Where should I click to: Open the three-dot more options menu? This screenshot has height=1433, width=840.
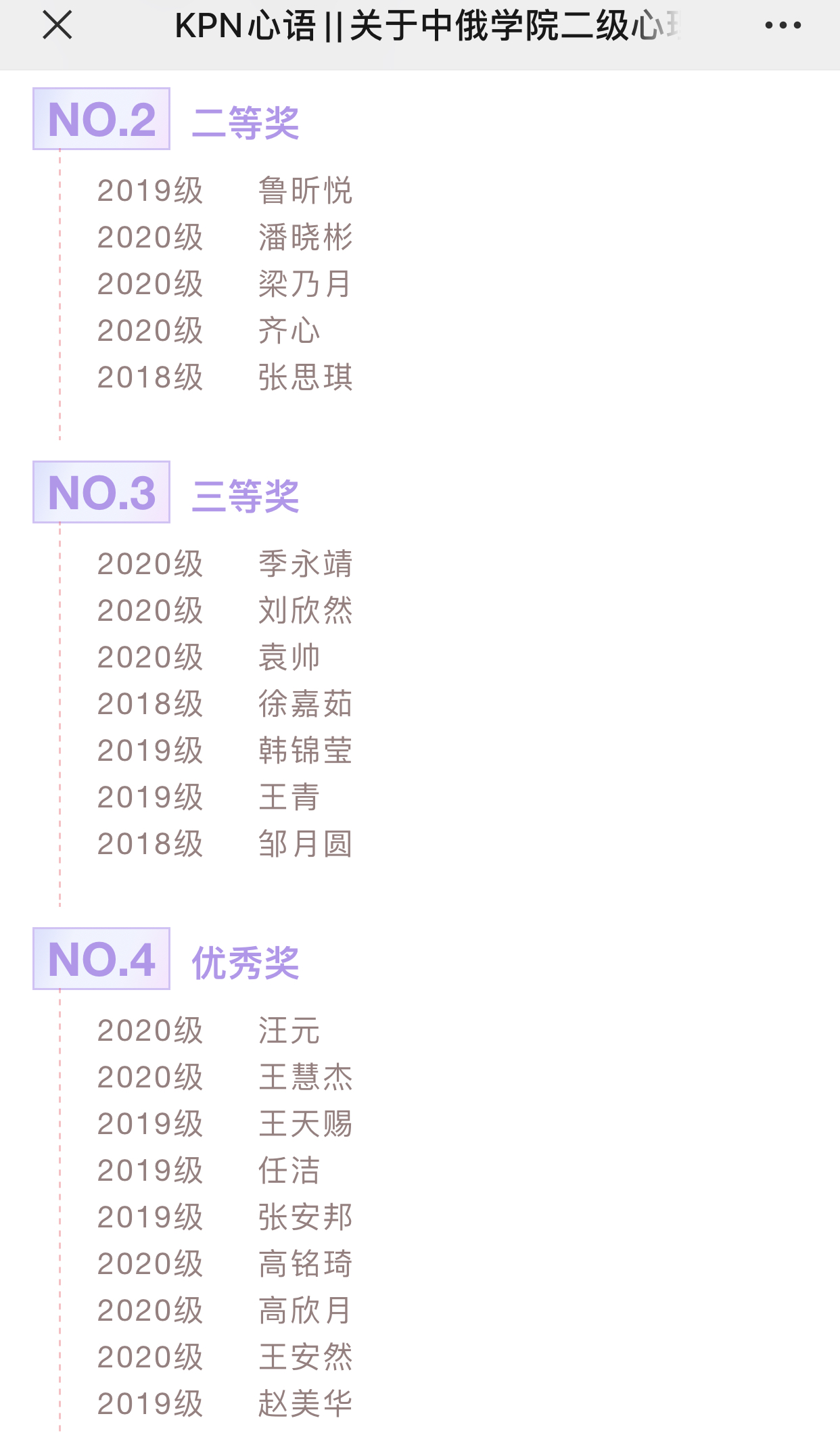click(x=783, y=26)
